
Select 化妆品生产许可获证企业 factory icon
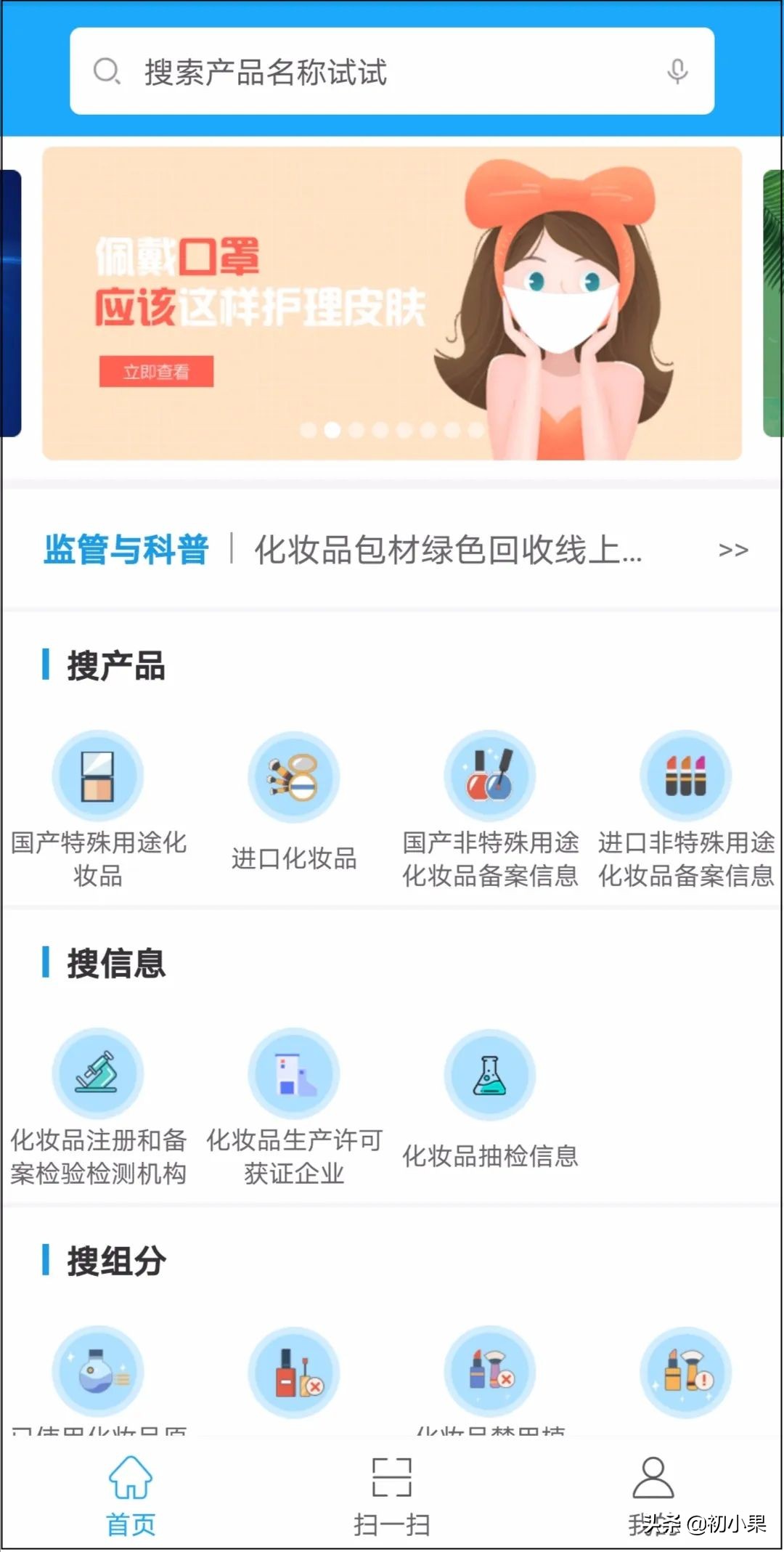[x=294, y=1073]
